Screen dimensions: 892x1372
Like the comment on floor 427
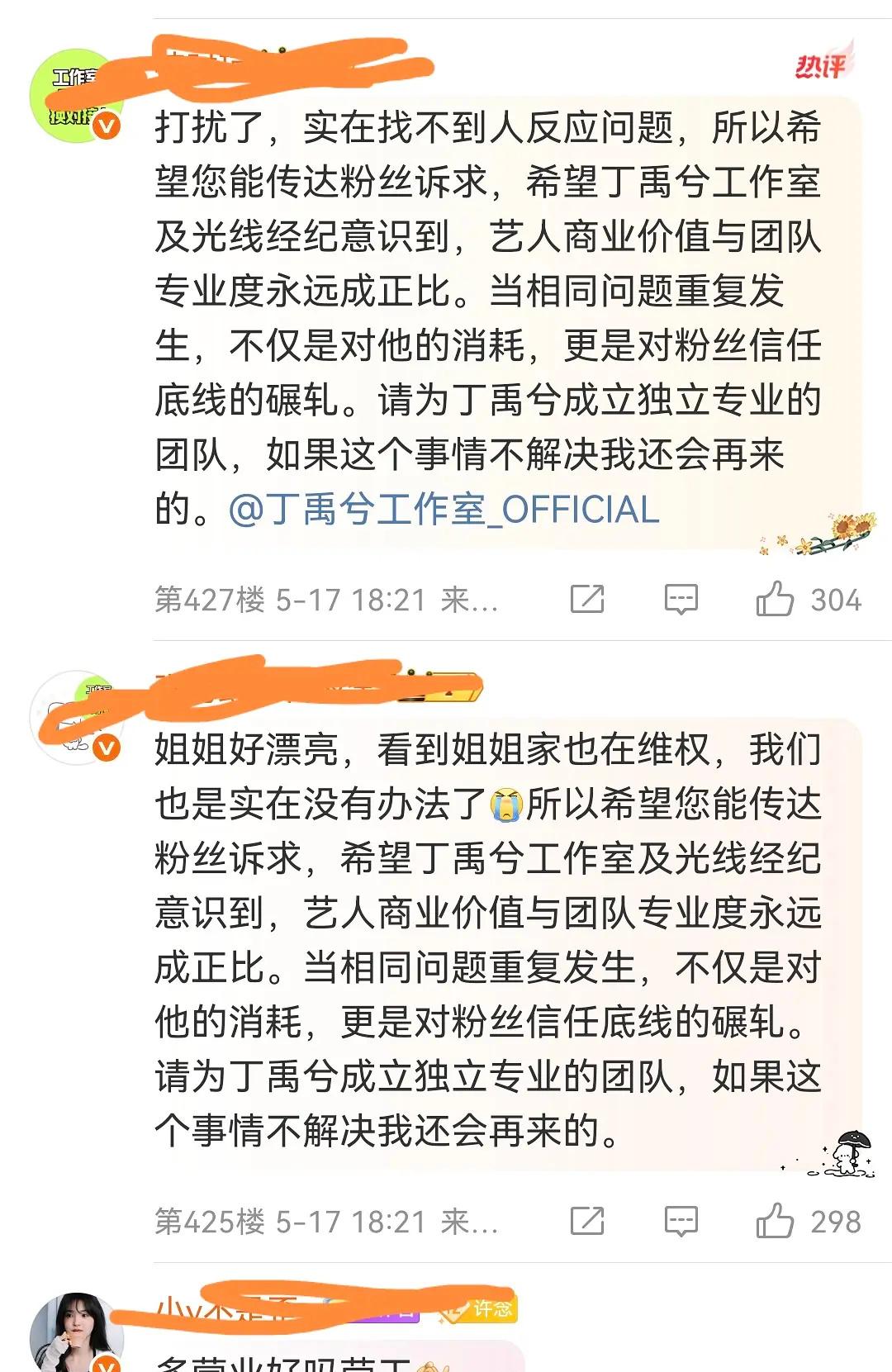pyautogui.click(x=775, y=599)
